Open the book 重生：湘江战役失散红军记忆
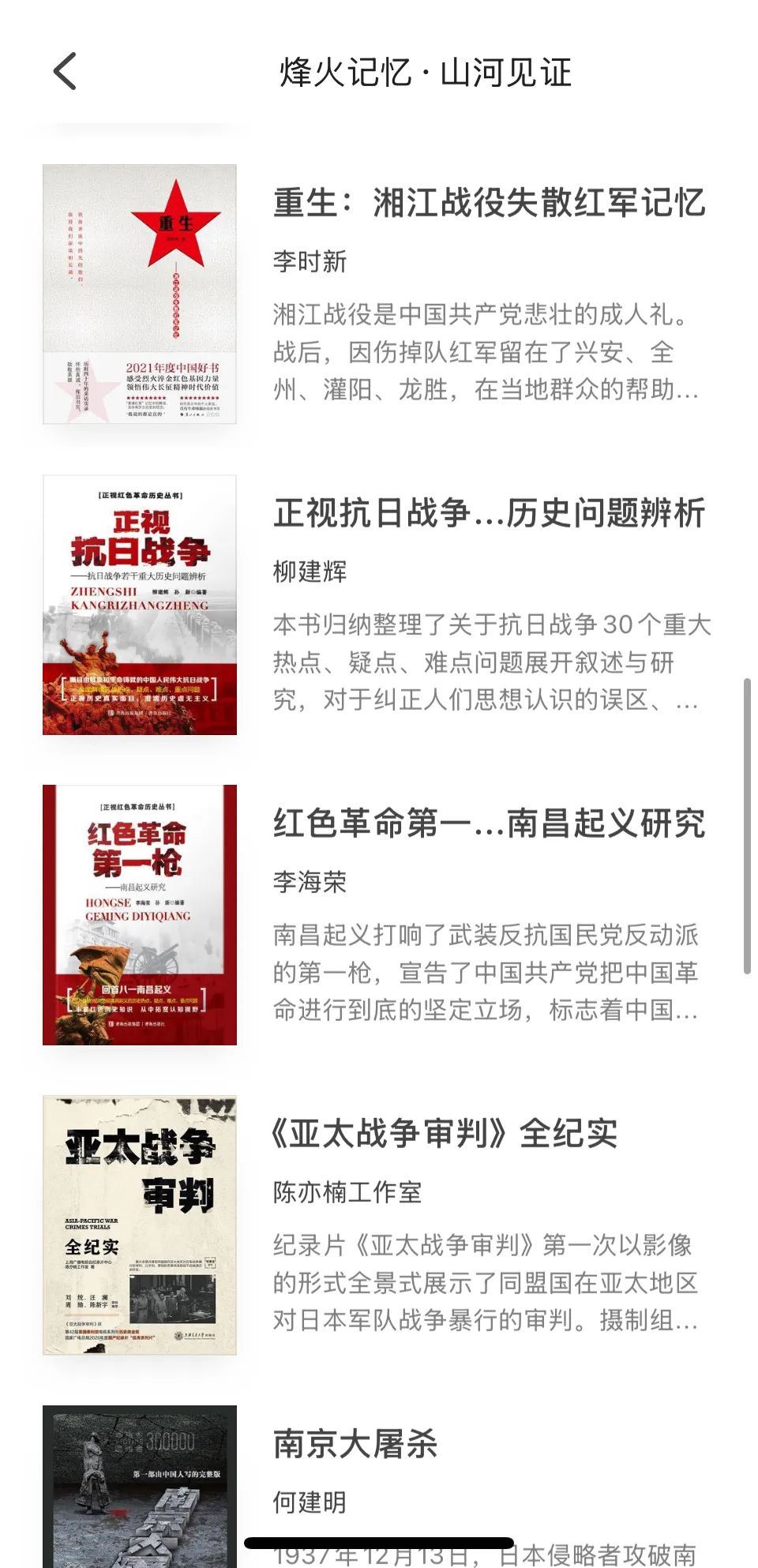The image size is (758, 1568). [x=488, y=203]
